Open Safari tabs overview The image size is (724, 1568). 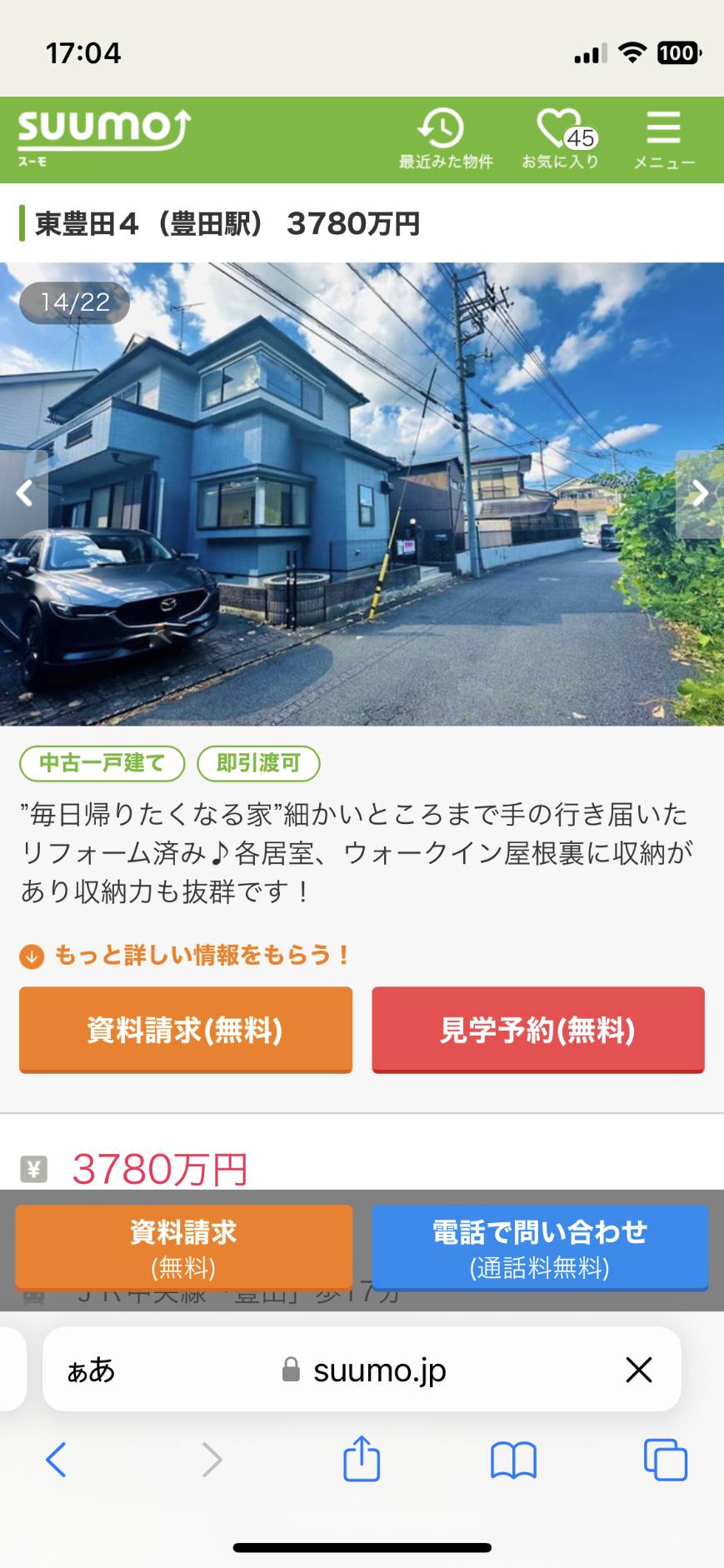click(x=666, y=1460)
